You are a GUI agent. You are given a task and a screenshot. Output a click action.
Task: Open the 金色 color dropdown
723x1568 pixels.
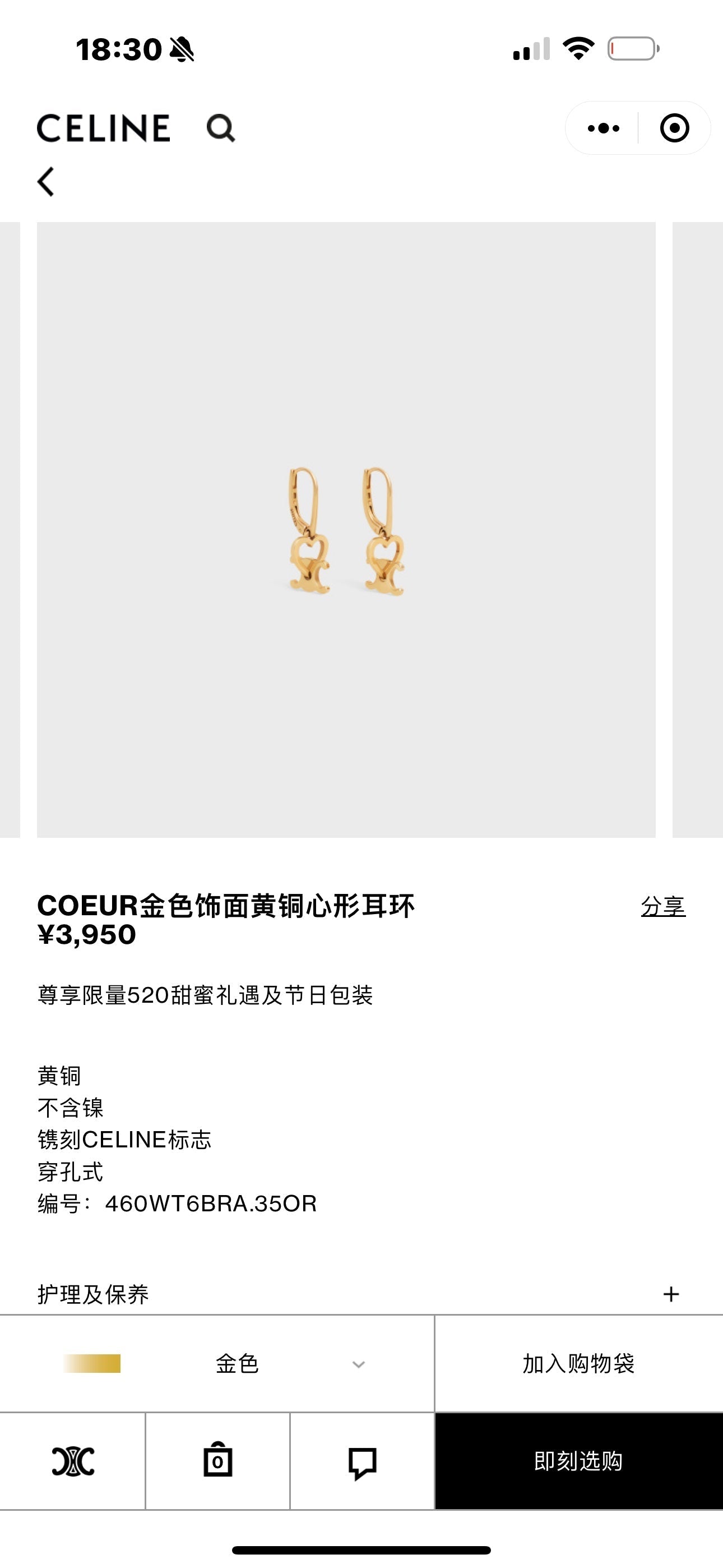click(237, 1364)
